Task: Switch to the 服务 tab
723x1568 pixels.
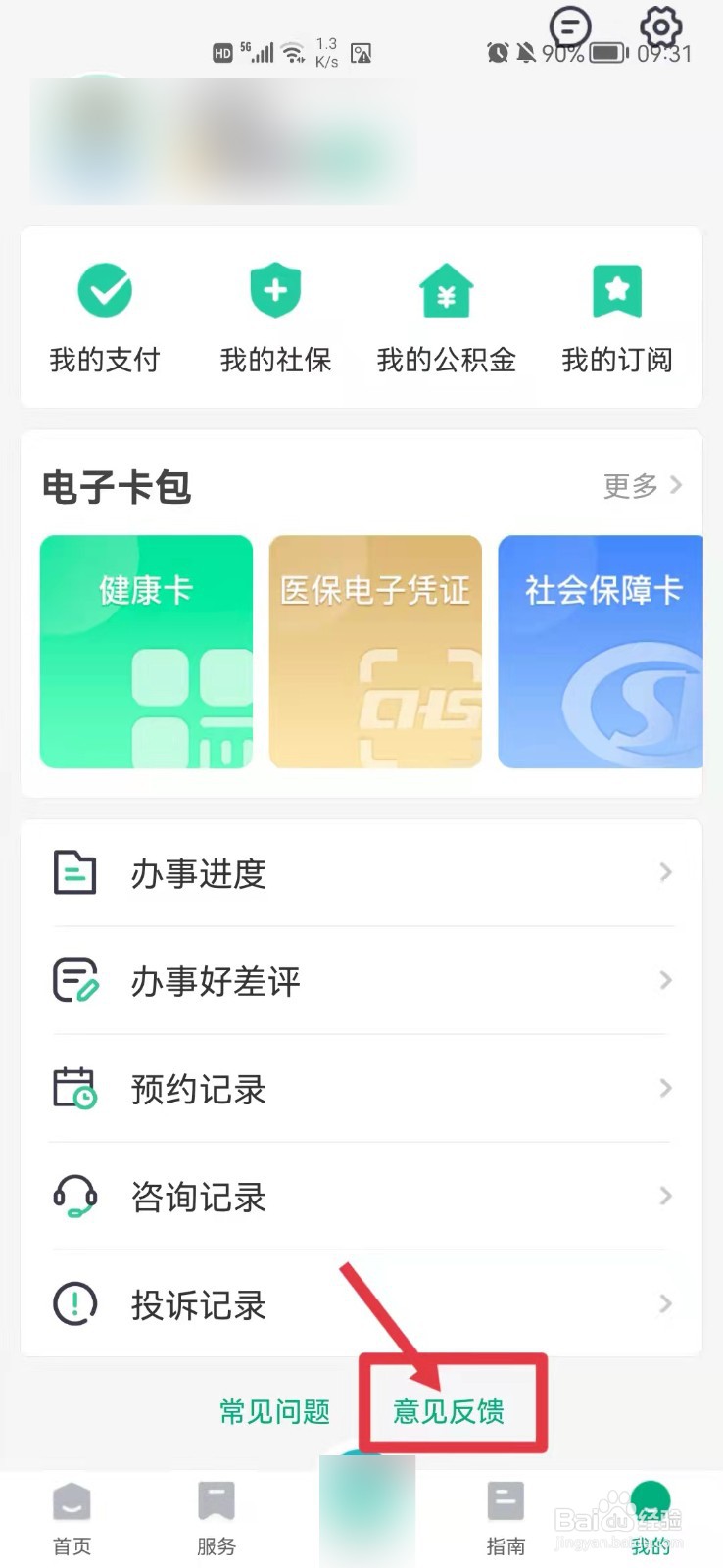Action: (217, 1519)
